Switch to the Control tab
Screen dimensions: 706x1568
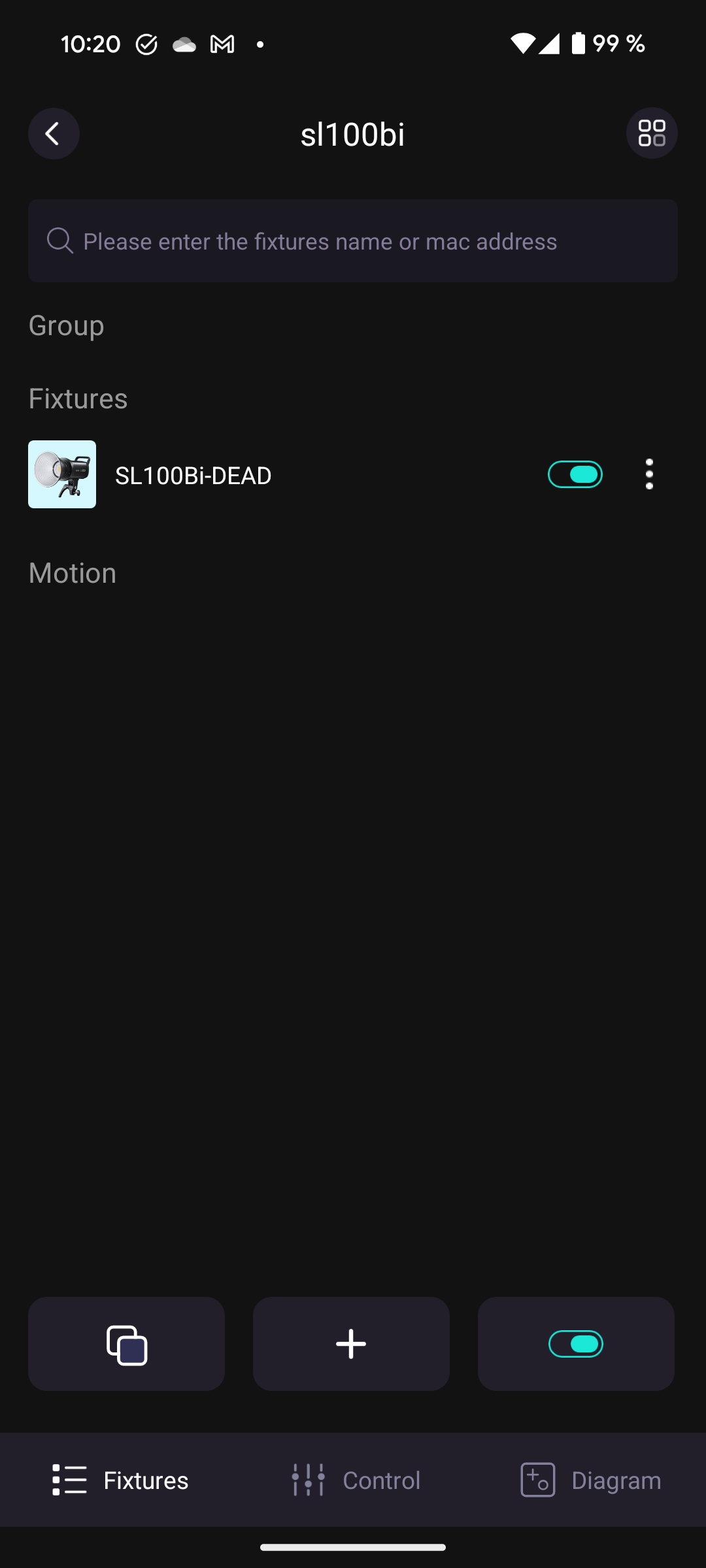point(356,1480)
